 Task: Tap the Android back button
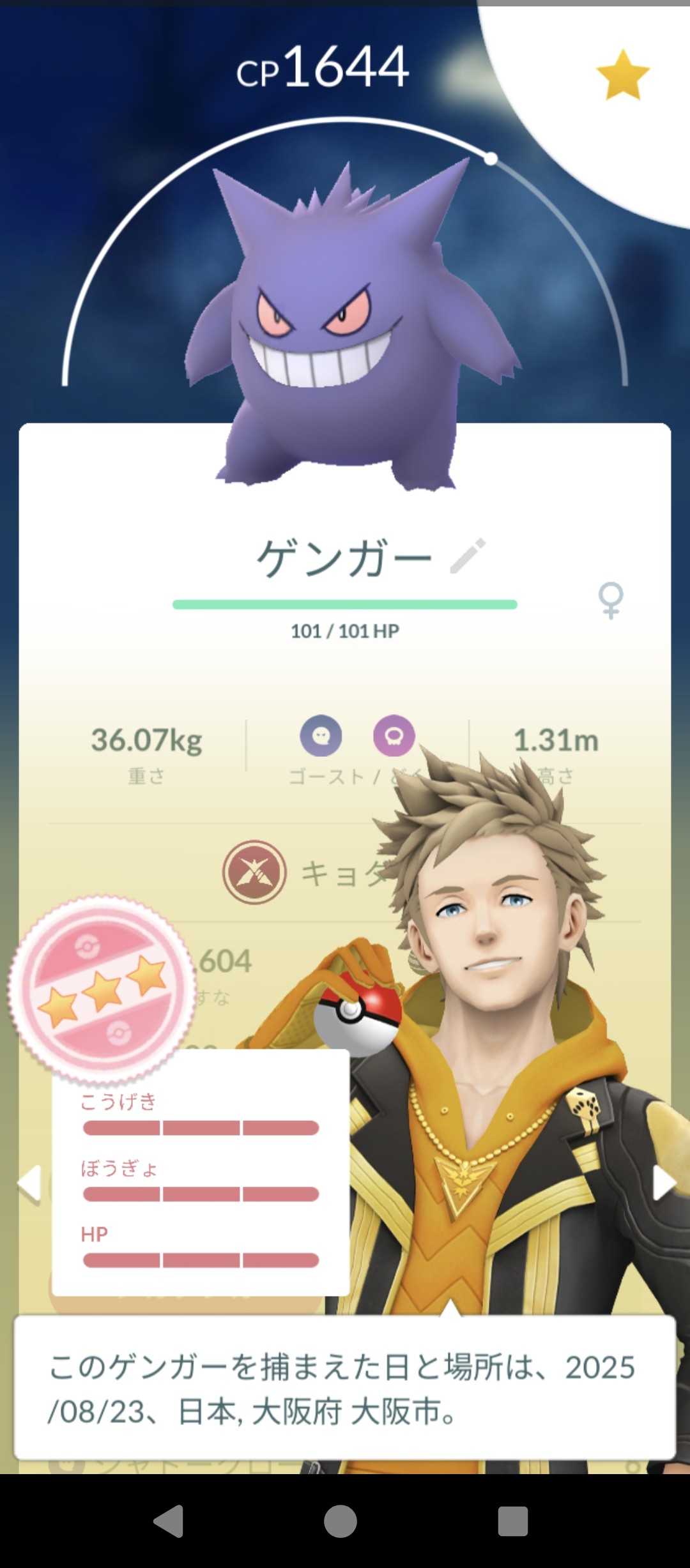tap(170, 1521)
